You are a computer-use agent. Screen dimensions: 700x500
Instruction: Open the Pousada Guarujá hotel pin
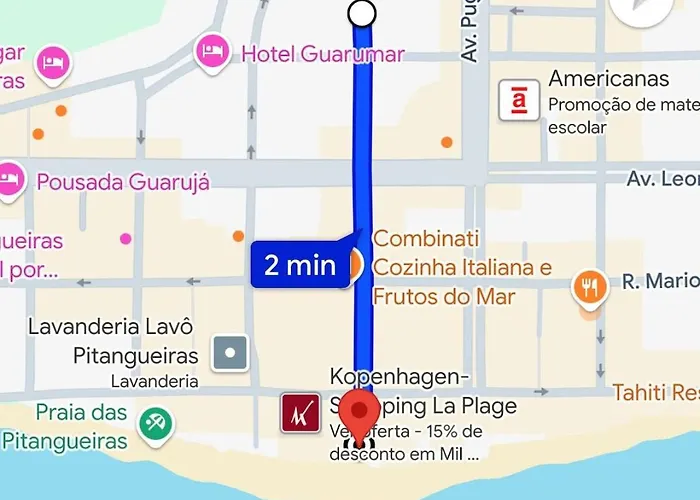(x=10, y=181)
